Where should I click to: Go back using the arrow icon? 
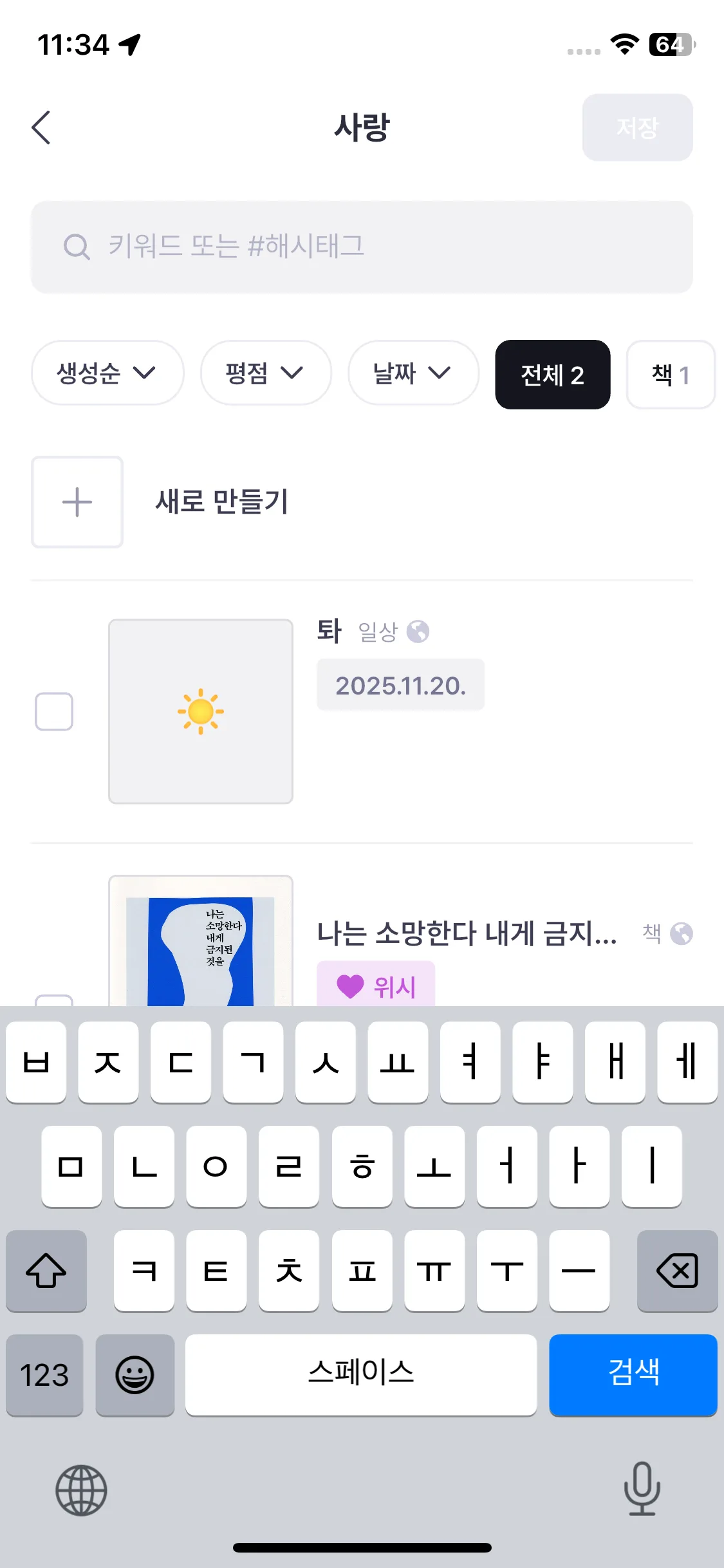[x=41, y=127]
